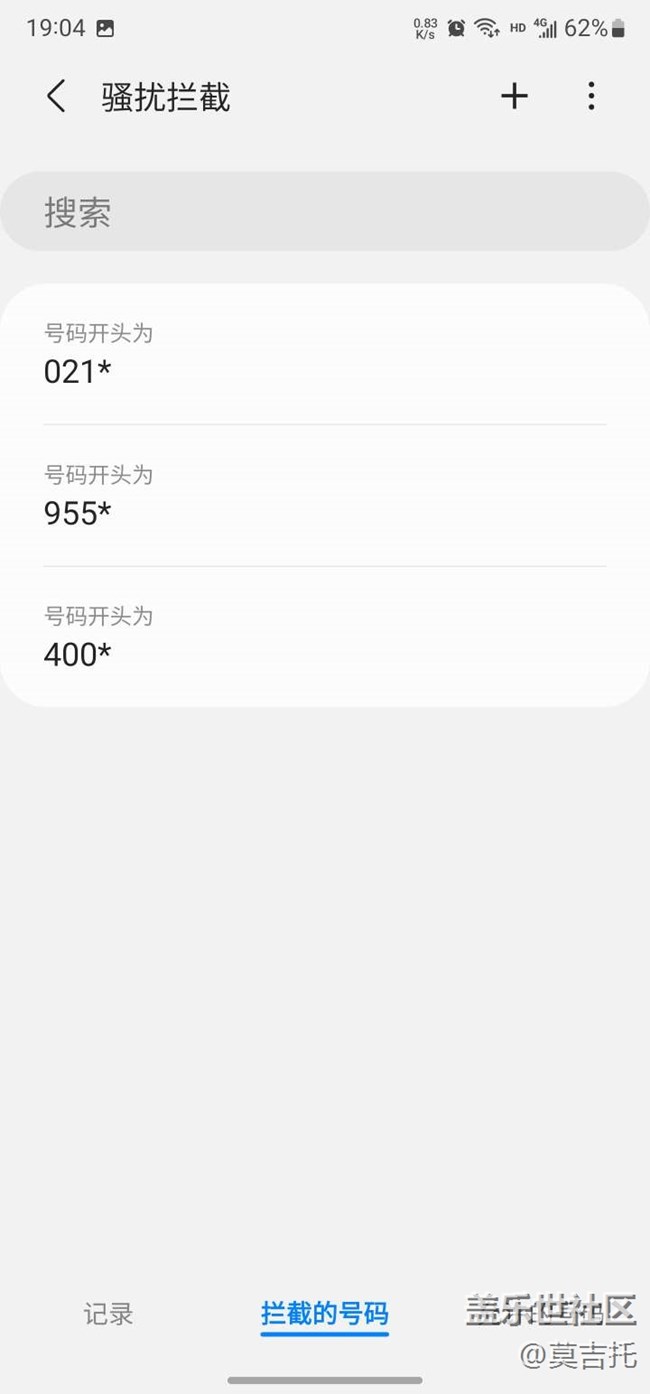Screen dimensions: 650x1394
Task: Open the 021* blocked prefix rule
Action: pos(325,355)
